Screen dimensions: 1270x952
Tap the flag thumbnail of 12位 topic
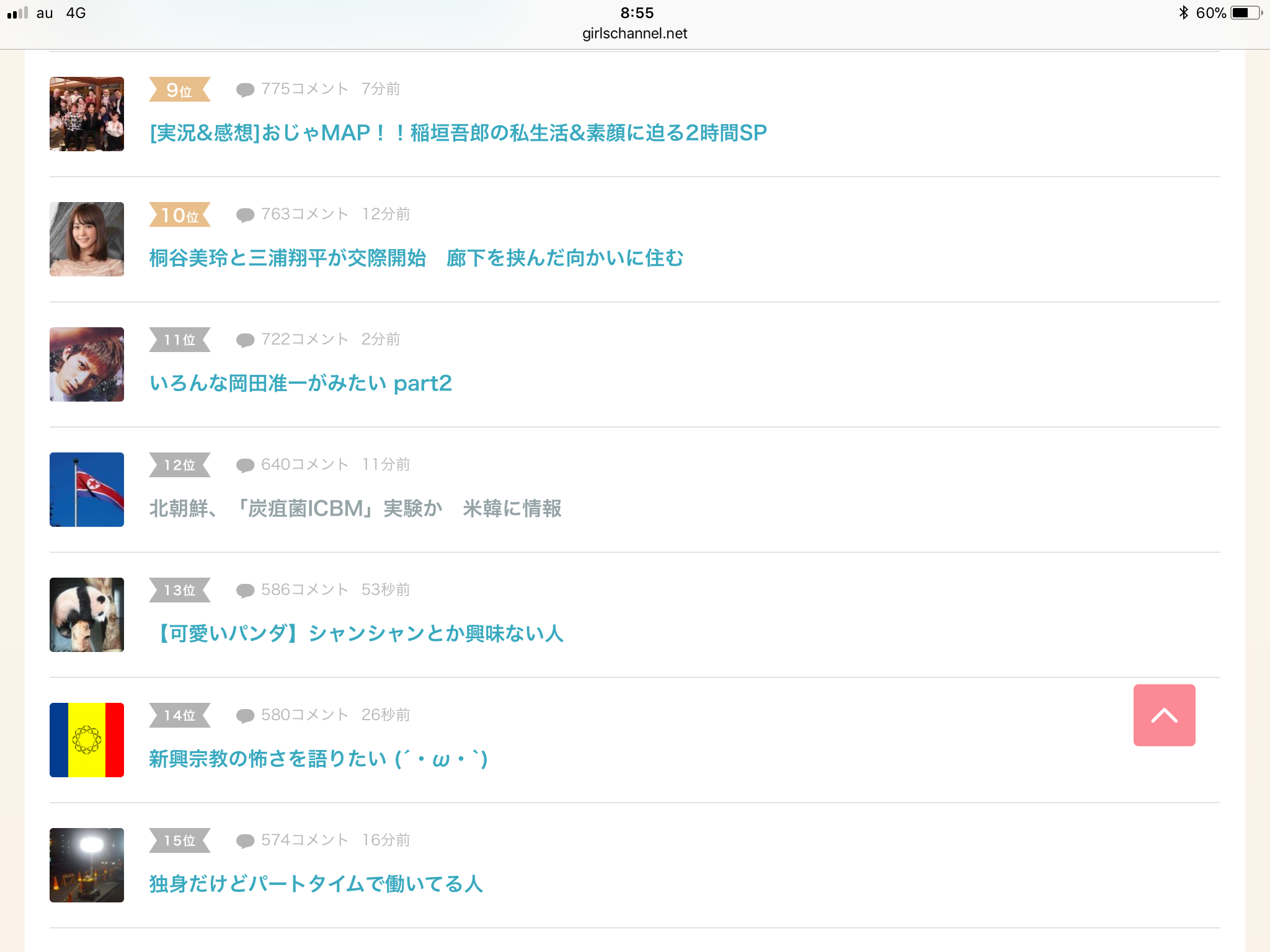click(x=87, y=490)
